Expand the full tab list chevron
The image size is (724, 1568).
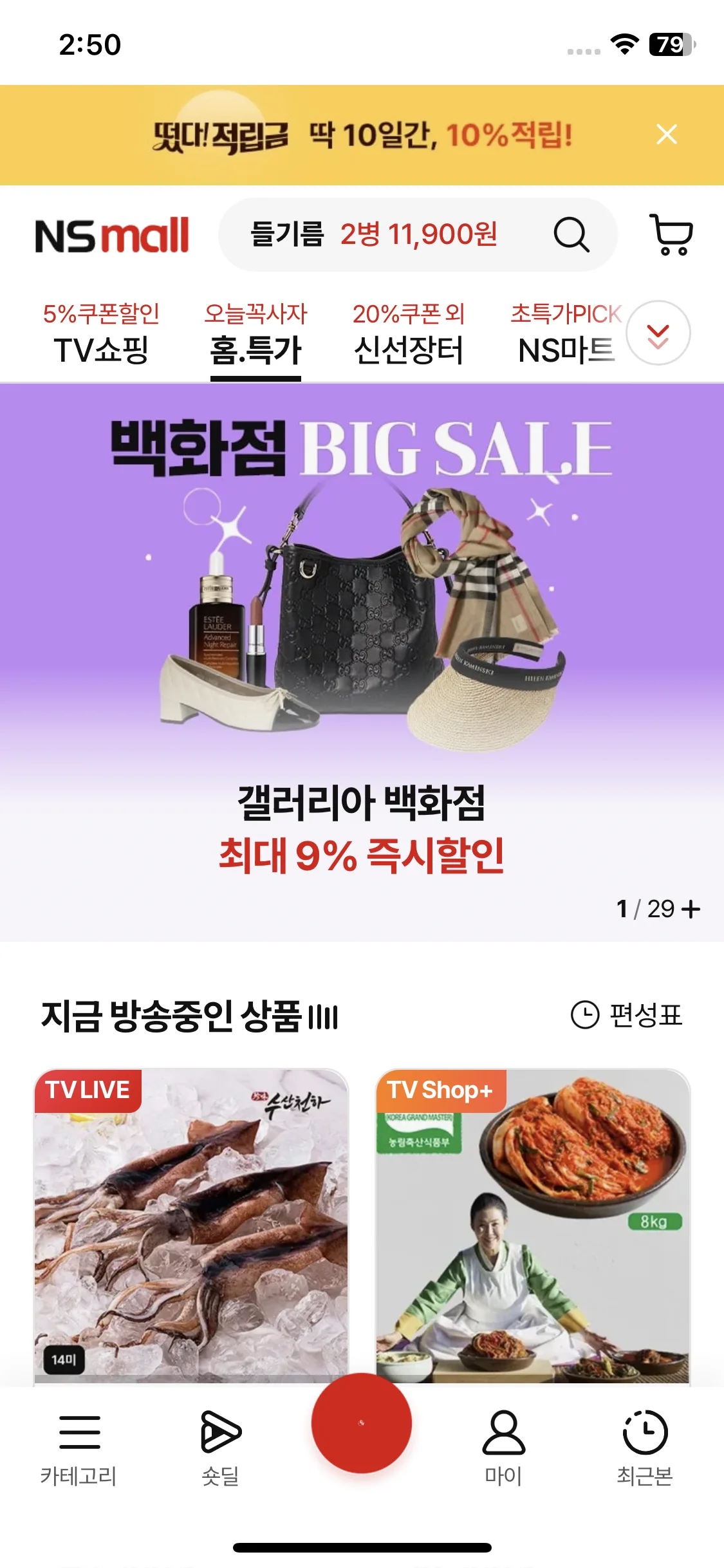click(x=658, y=333)
